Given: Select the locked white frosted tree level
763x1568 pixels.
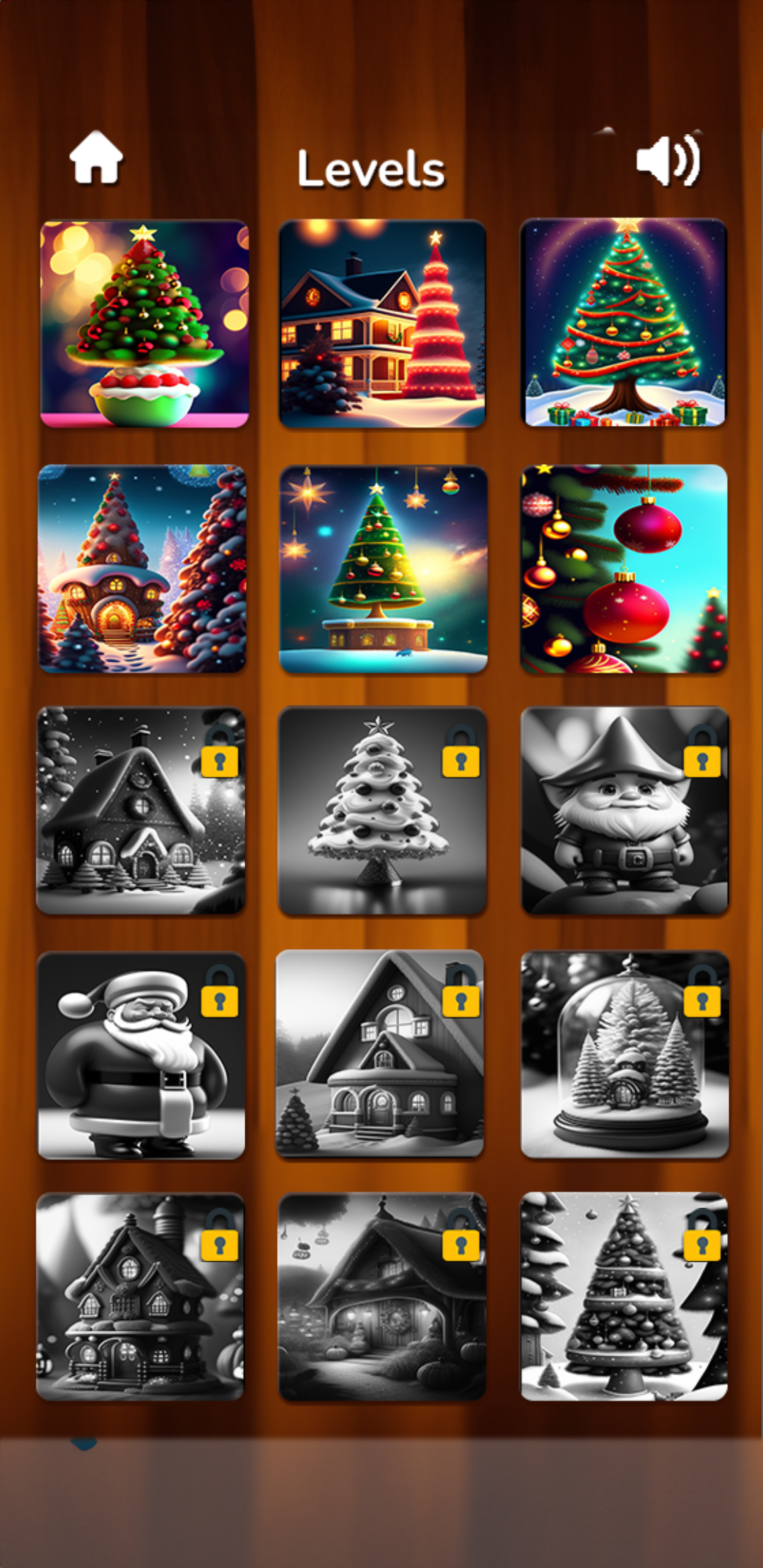Looking at the screenshot, I should (382, 811).
